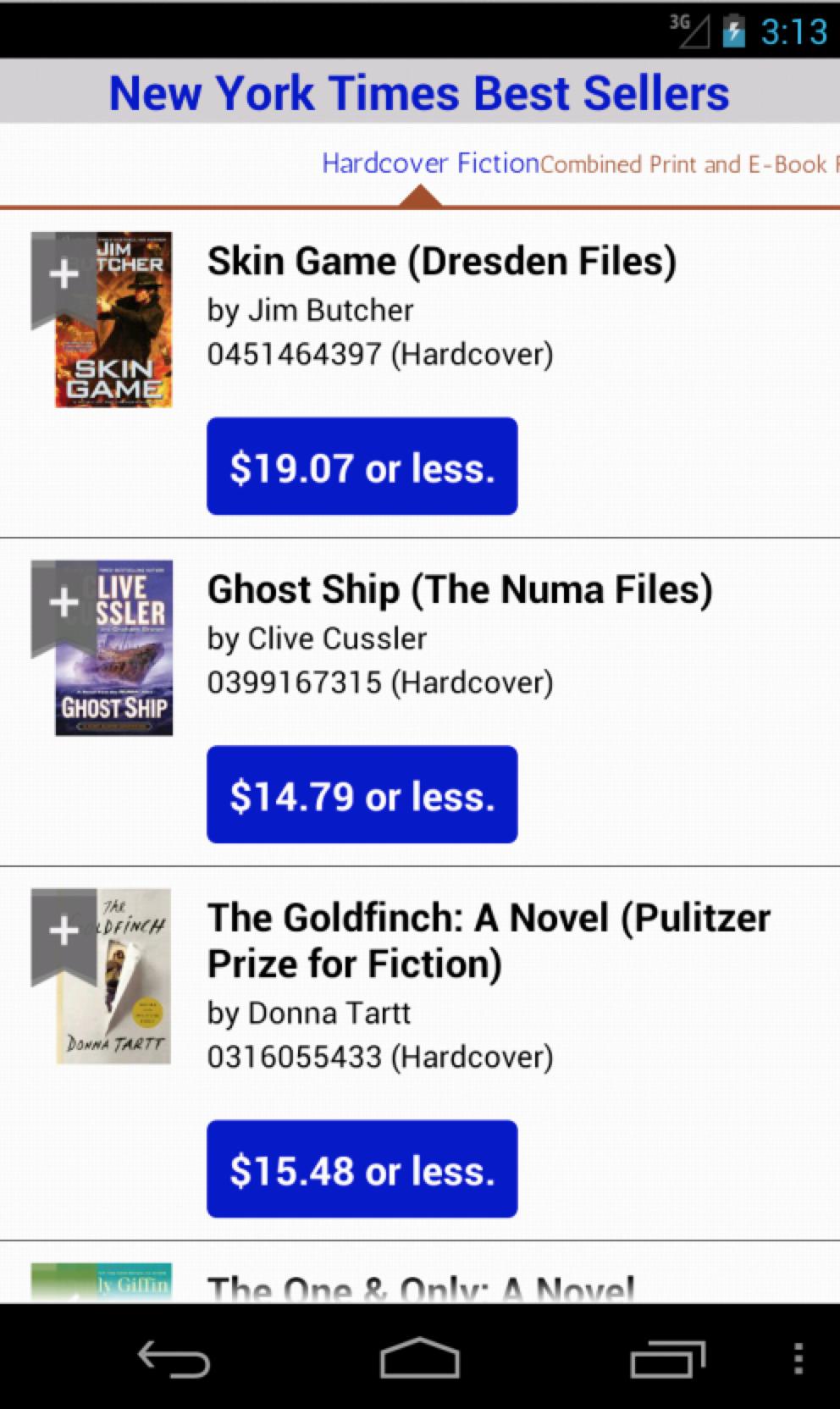This screenshot has width=840, height=1409.
Task: Tap the bookmark plus icon on The Goldfinch cover
Action: (x=62, y=929)
